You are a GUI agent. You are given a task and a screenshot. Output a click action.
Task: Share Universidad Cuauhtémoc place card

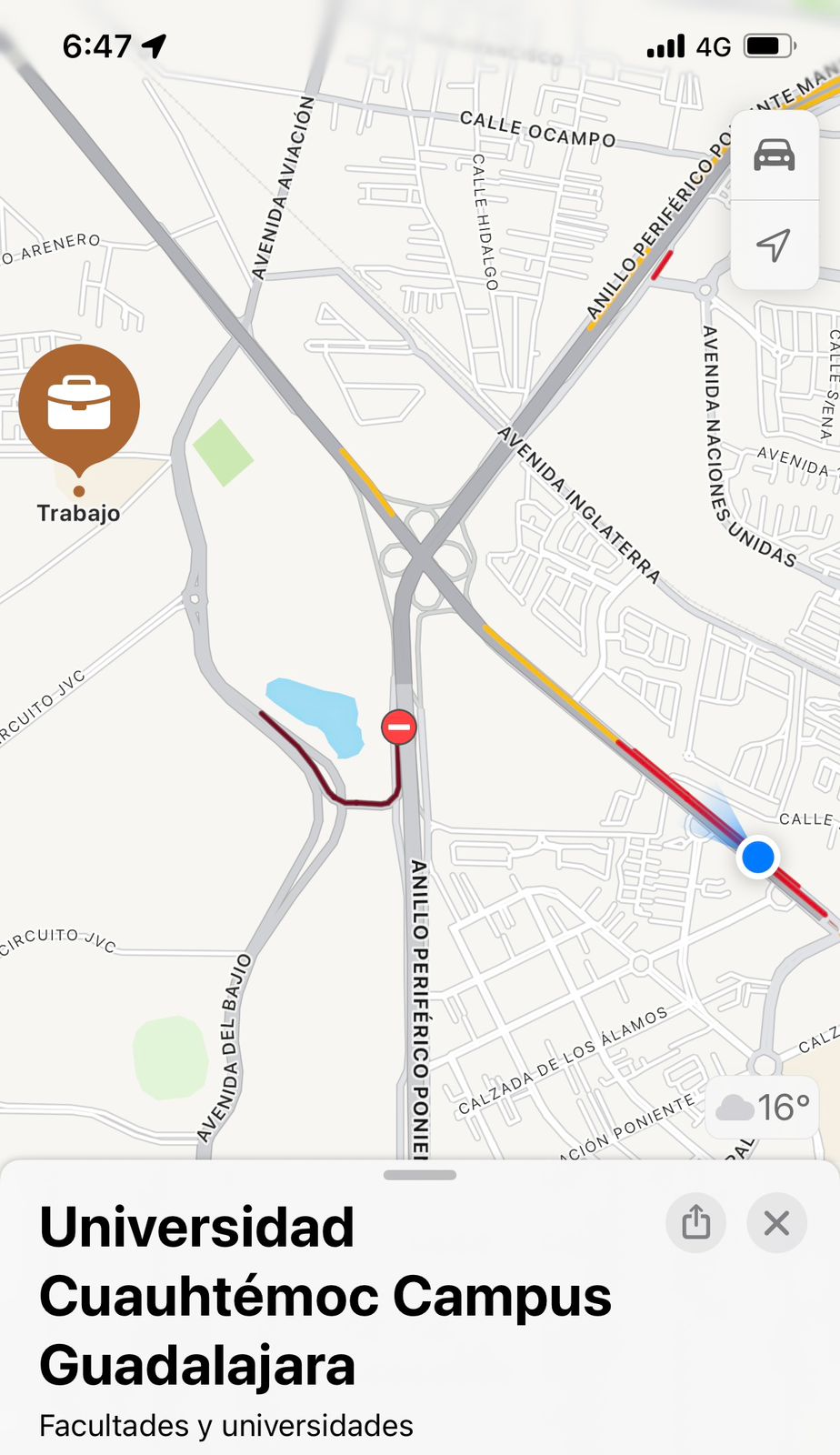pyautogui.click(x=696, y=1223)
